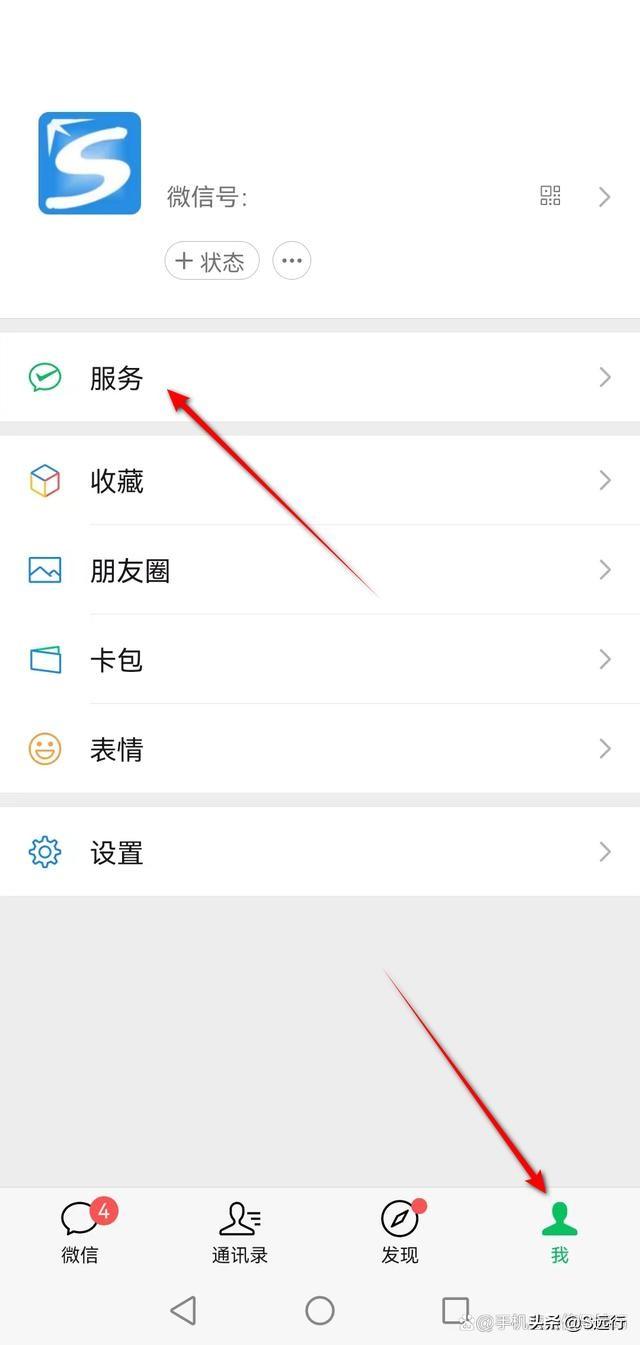Show my QR code icon
Screen dimensions: 640x1345
[x=550, y=196]
